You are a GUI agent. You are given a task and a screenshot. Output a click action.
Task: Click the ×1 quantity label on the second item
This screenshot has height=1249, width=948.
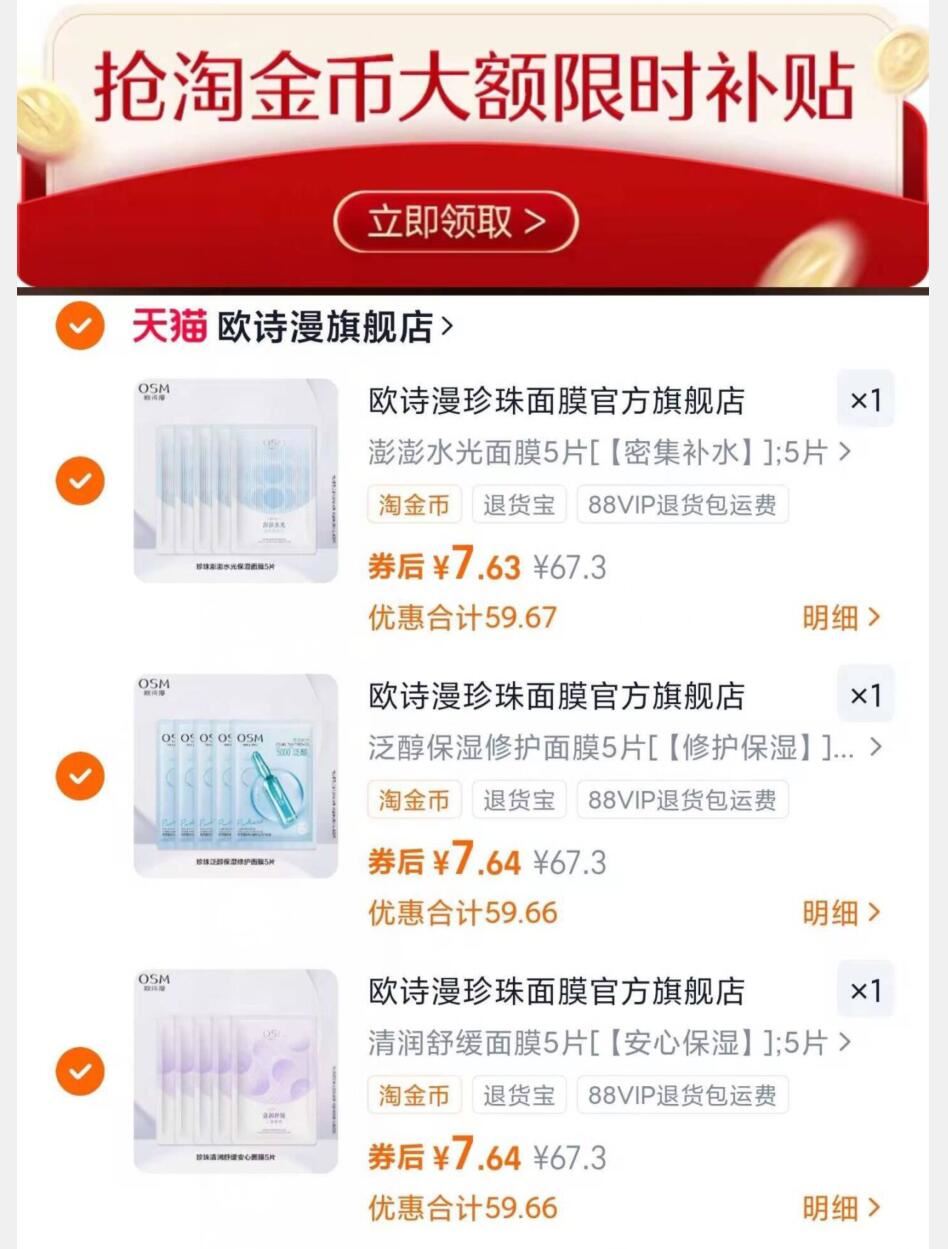point(864,695)
